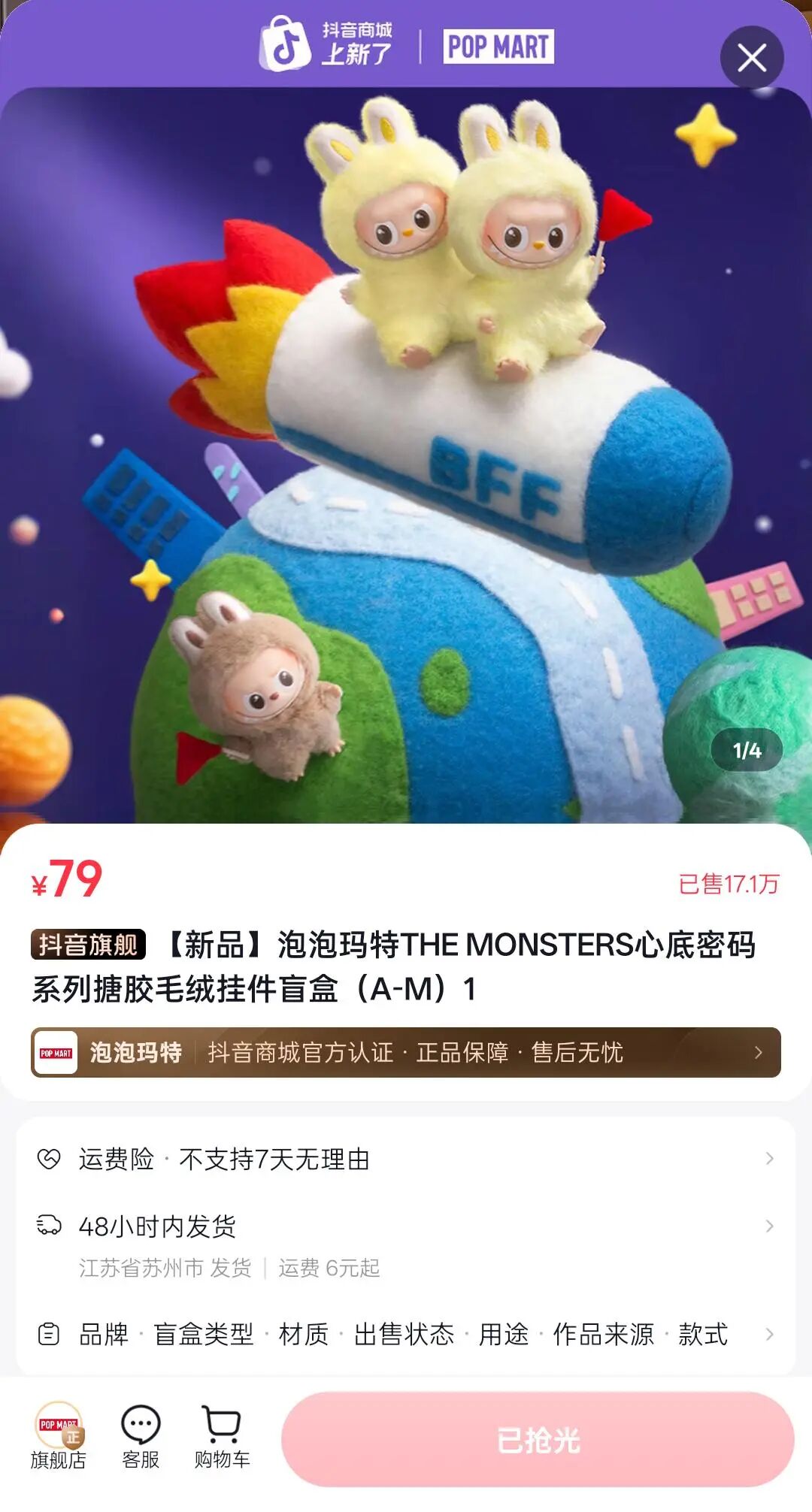Open the main product image

click(406, 451)
